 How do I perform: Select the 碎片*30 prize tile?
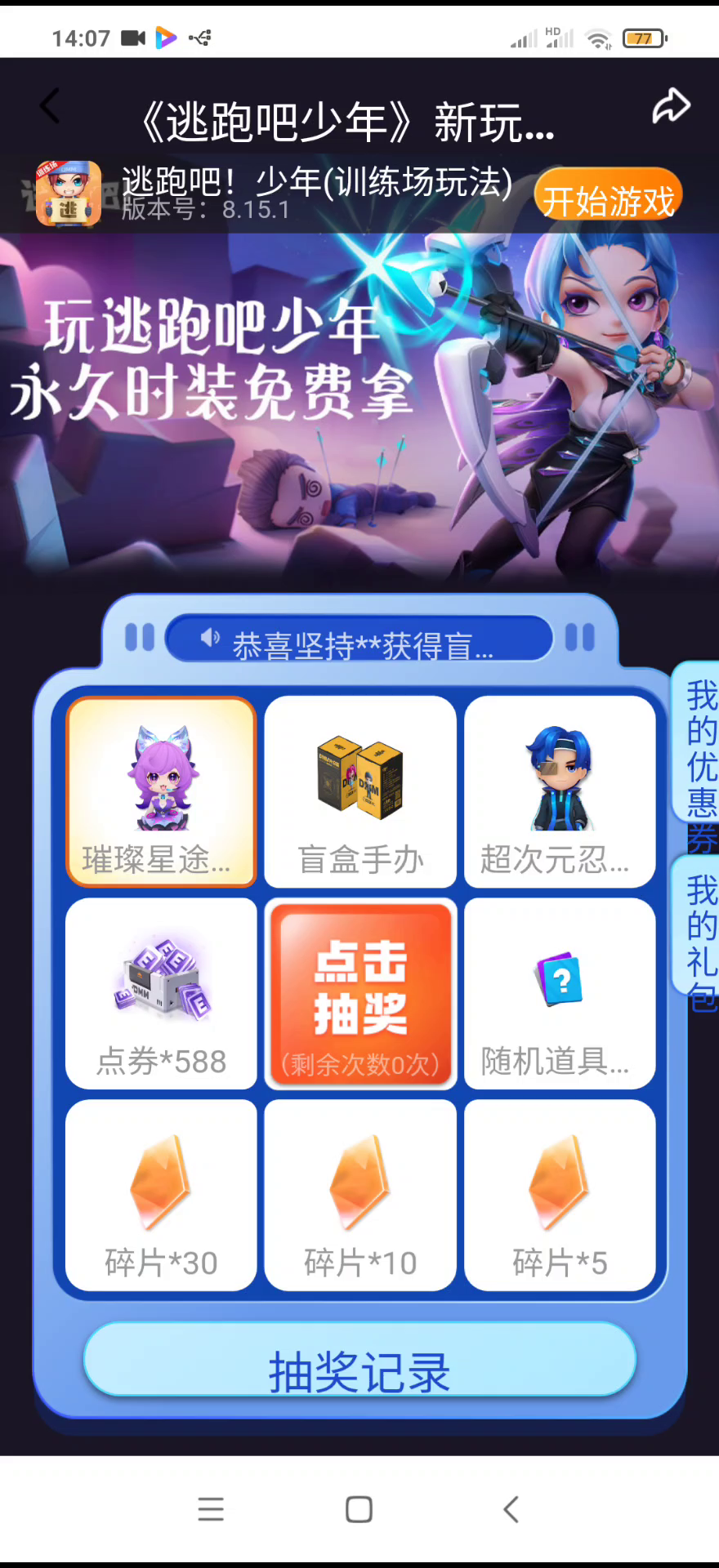(162, 1195)
